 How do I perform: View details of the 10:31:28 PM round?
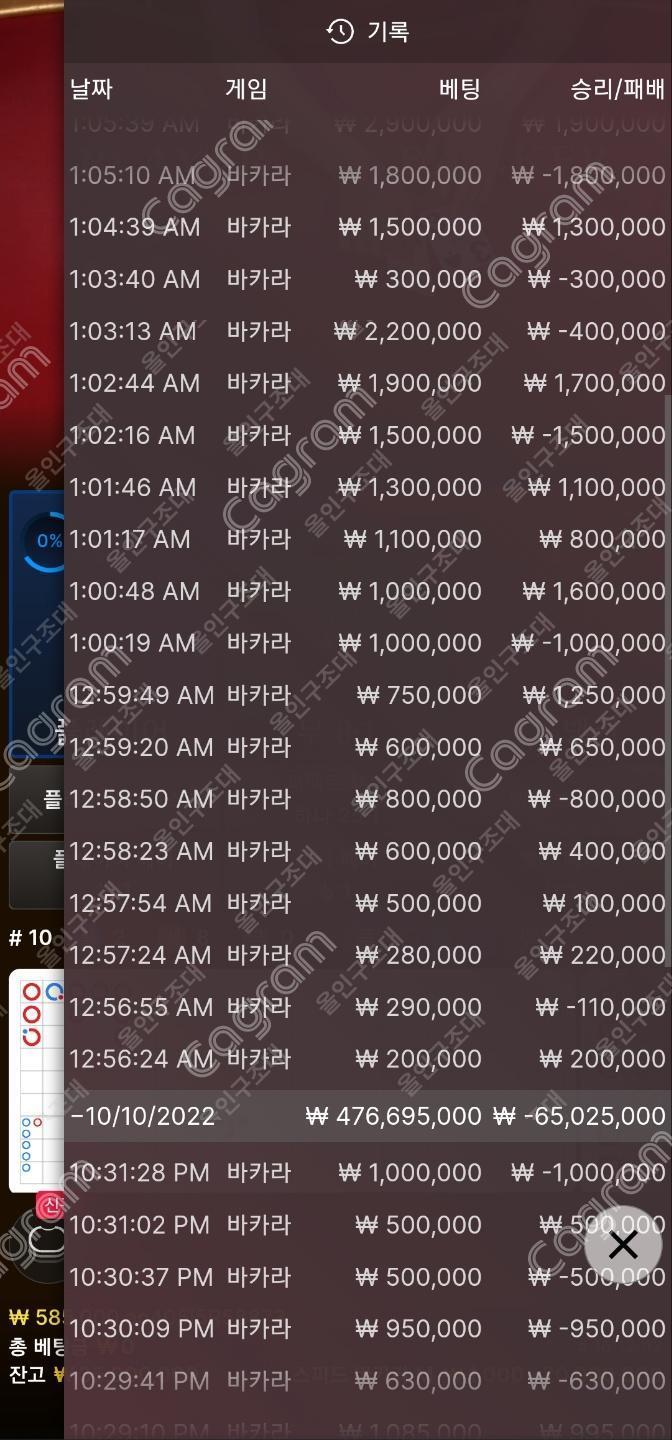pos(366,1172)
